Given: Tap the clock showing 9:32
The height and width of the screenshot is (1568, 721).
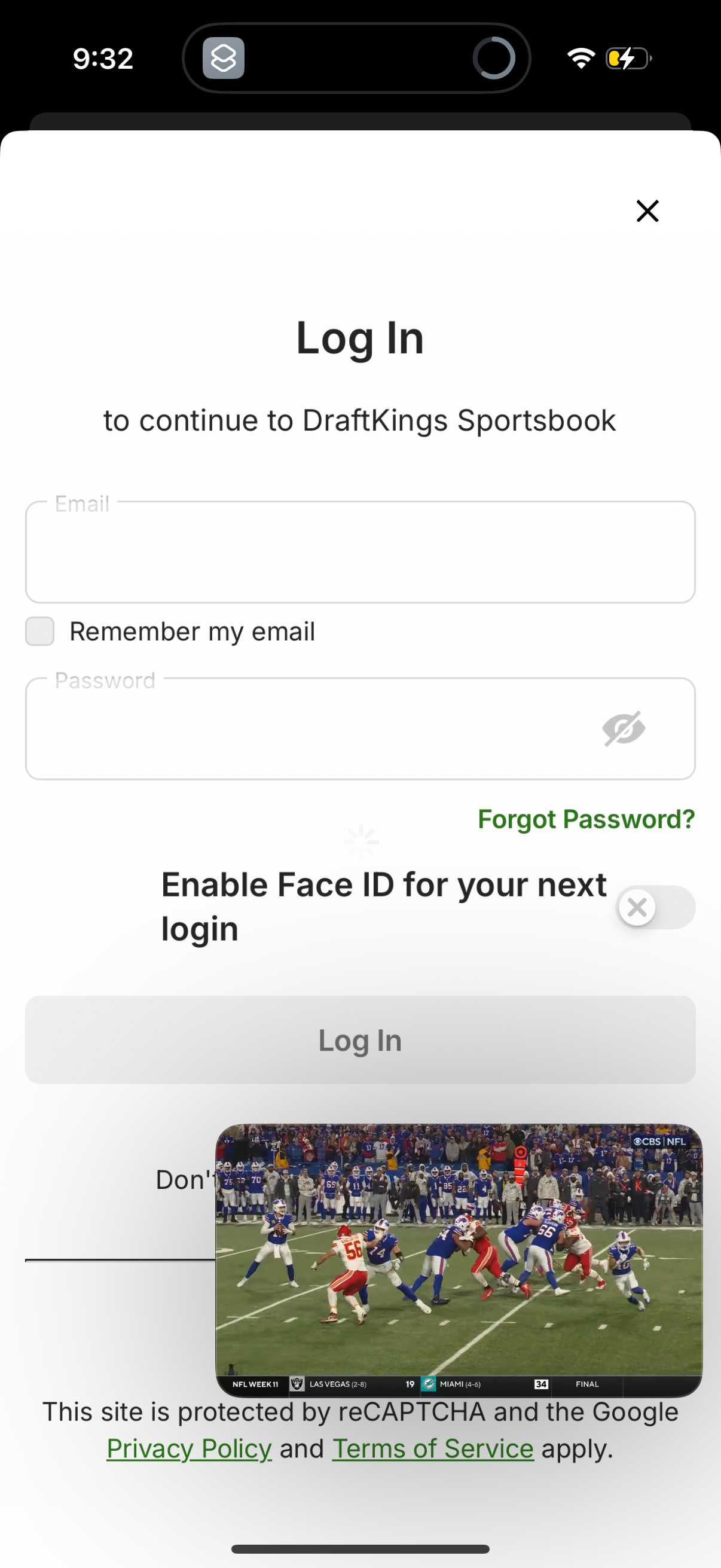Looking at the screenshot, I should pyautogui.click(x=102, y=58).
